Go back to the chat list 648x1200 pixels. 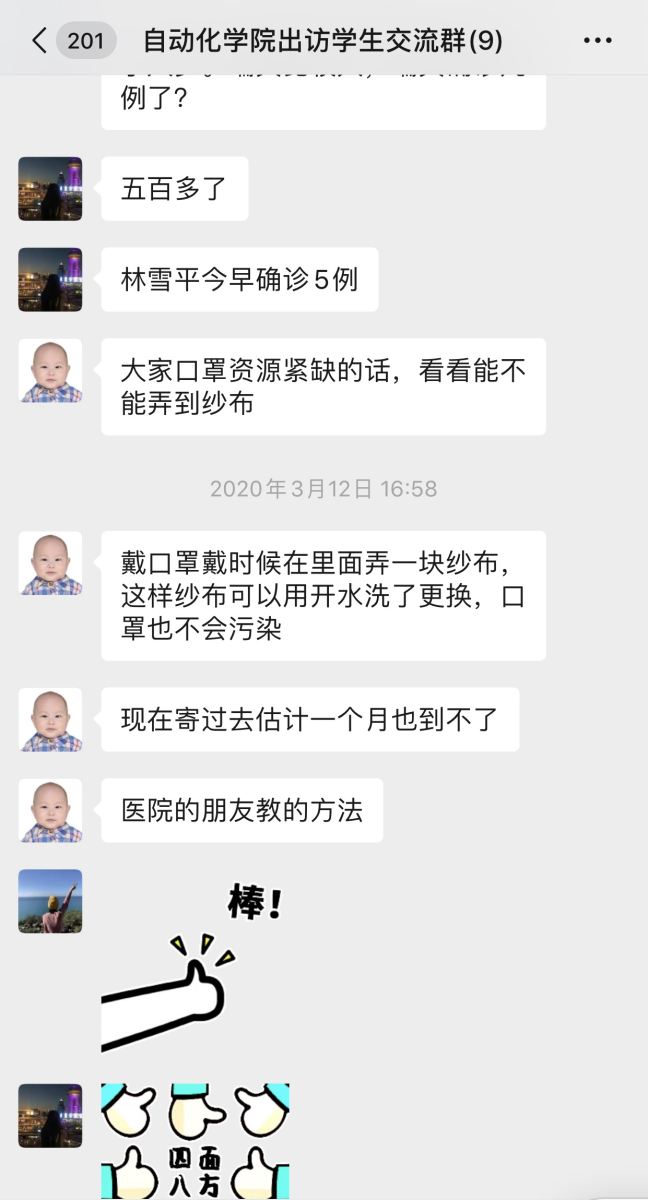point(40,41)
